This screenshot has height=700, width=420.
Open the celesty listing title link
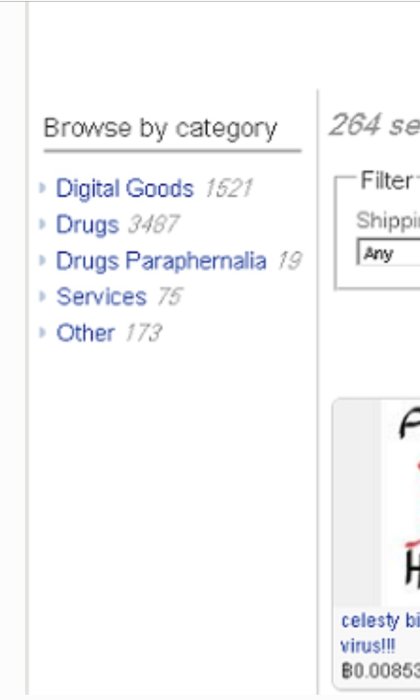coord(380,633)
